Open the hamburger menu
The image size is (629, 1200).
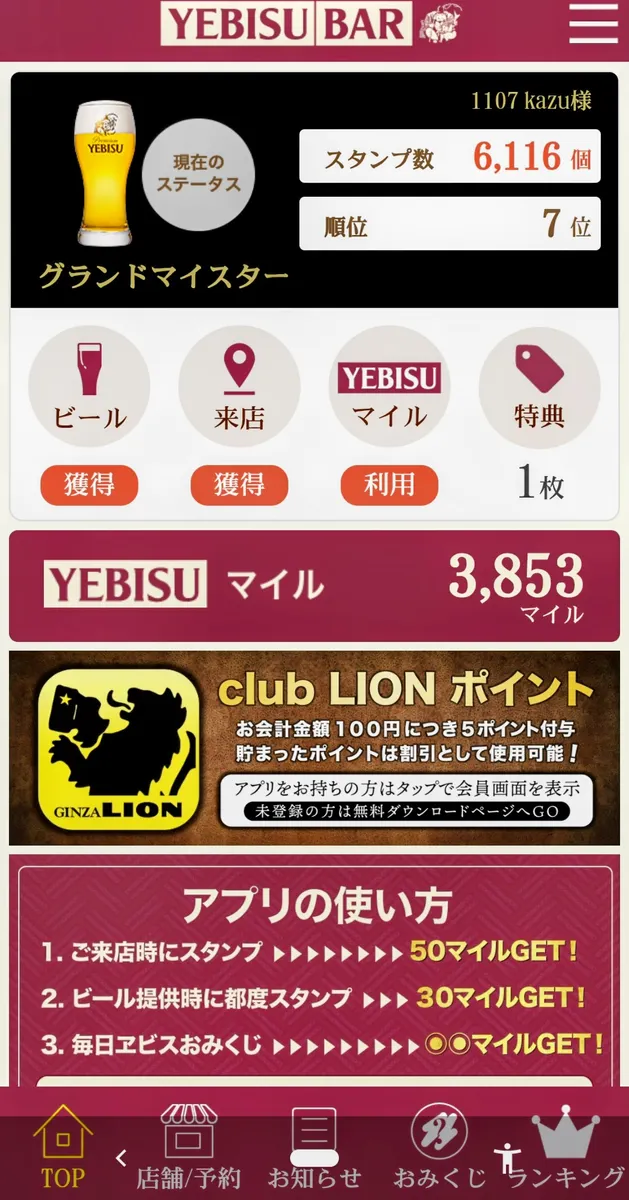[x=593, y=23]
